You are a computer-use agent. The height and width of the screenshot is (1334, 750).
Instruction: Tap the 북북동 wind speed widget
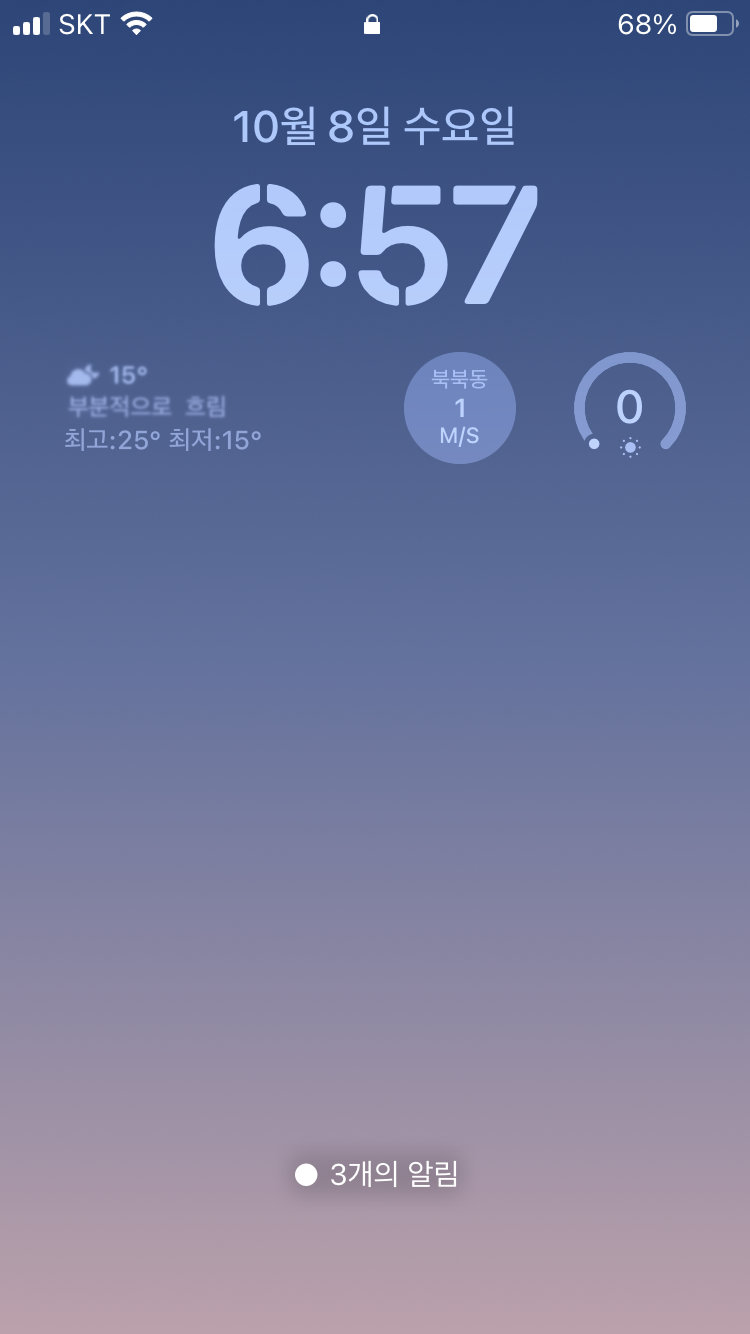click(460, 408)
